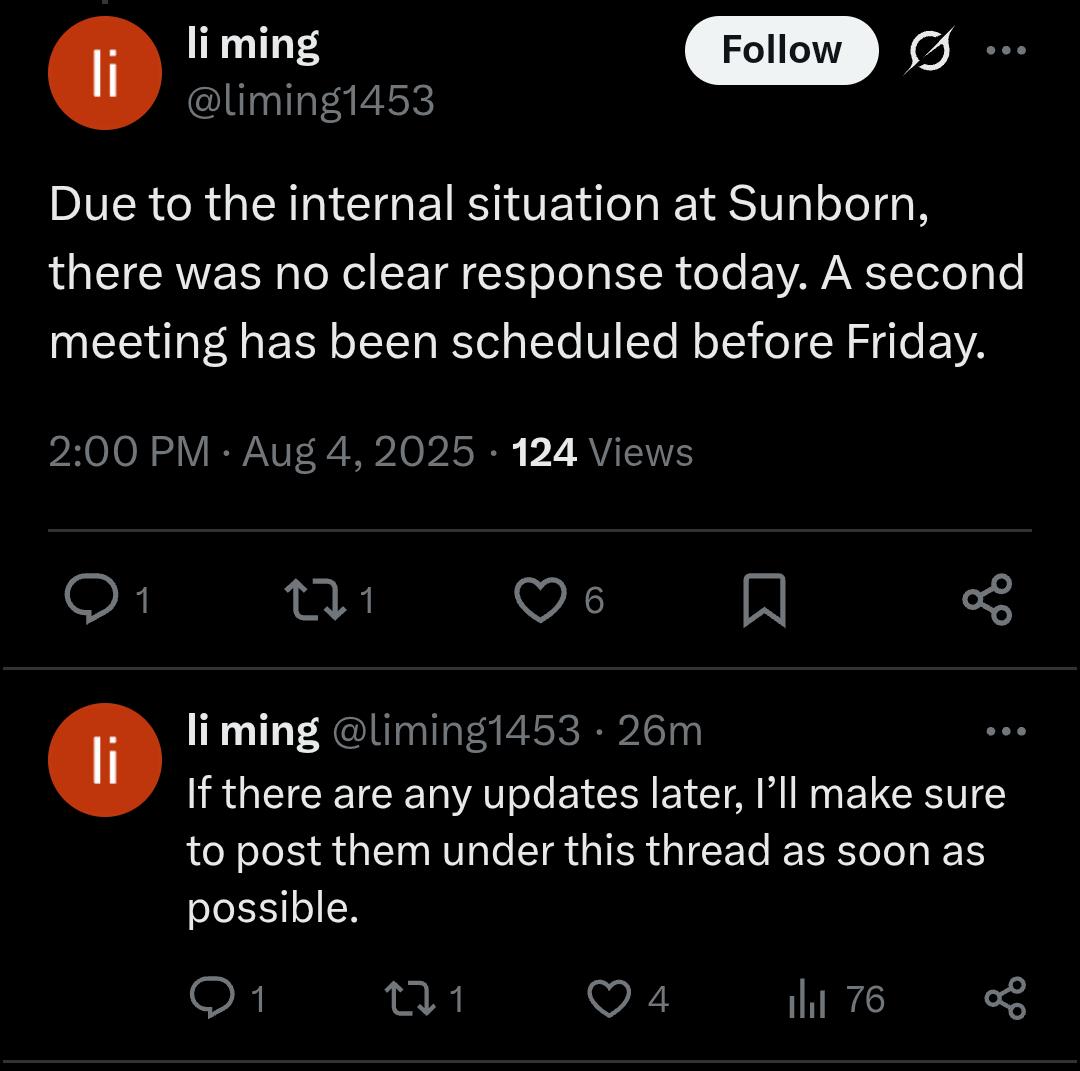The image size is (1080, 1071).
Task: Comment on the updates reply
Action: tap(210, 998)
